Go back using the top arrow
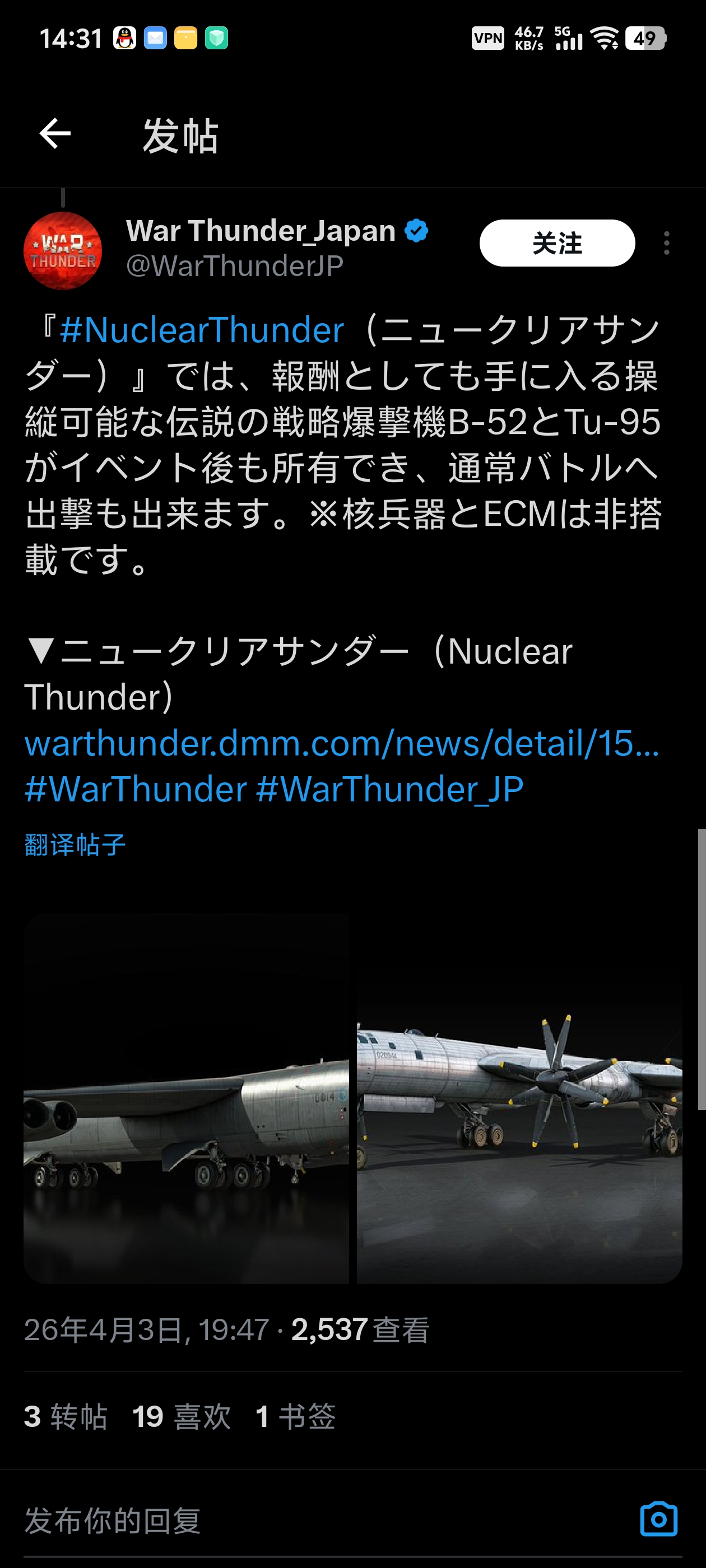This screenshot has height=1568, width=706. click(55, 134)
